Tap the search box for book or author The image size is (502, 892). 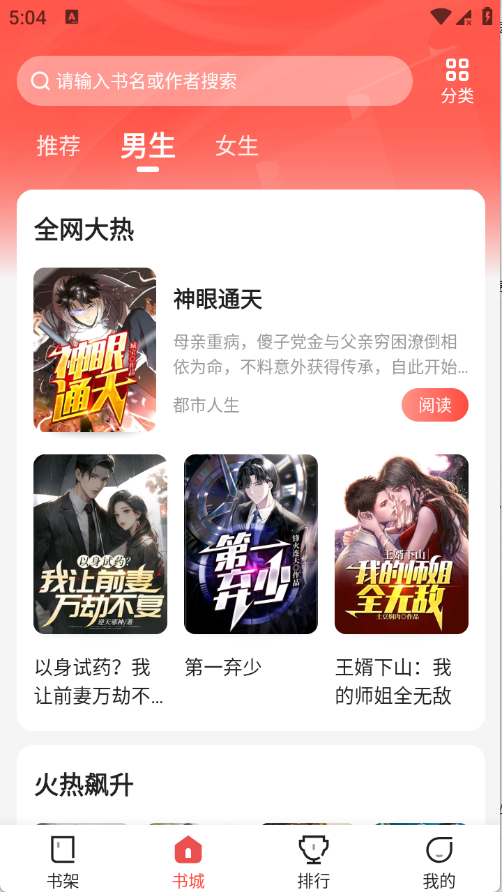coord(215,81)
